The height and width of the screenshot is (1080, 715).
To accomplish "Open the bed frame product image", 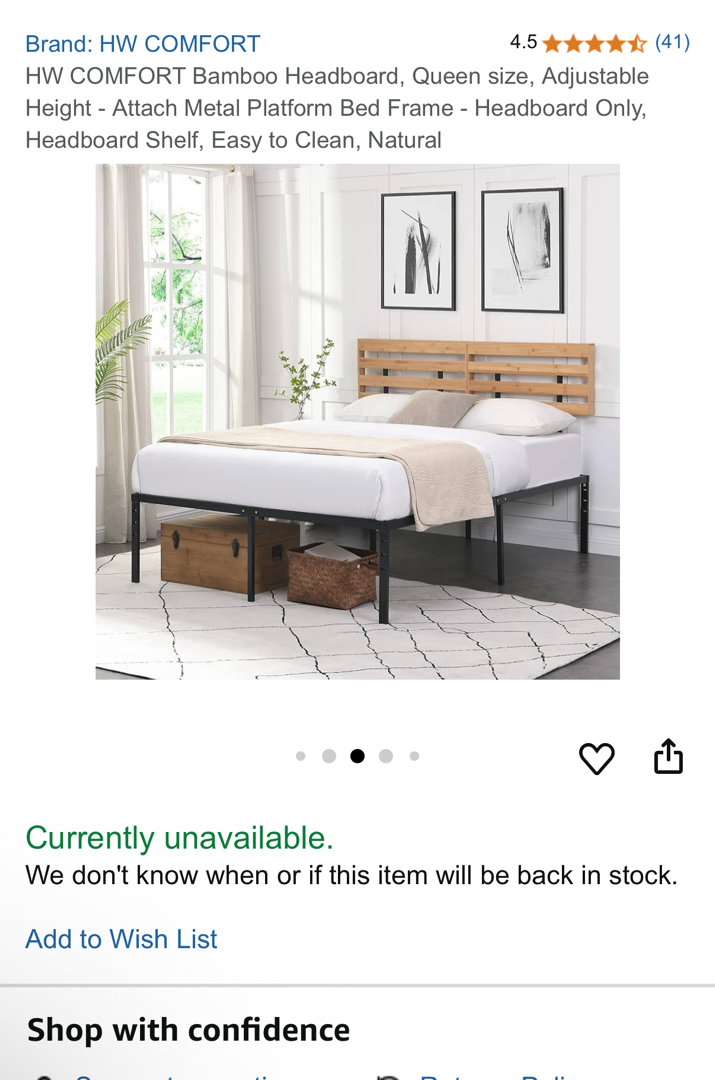I will pyautogui.click(x=357, y=422).
